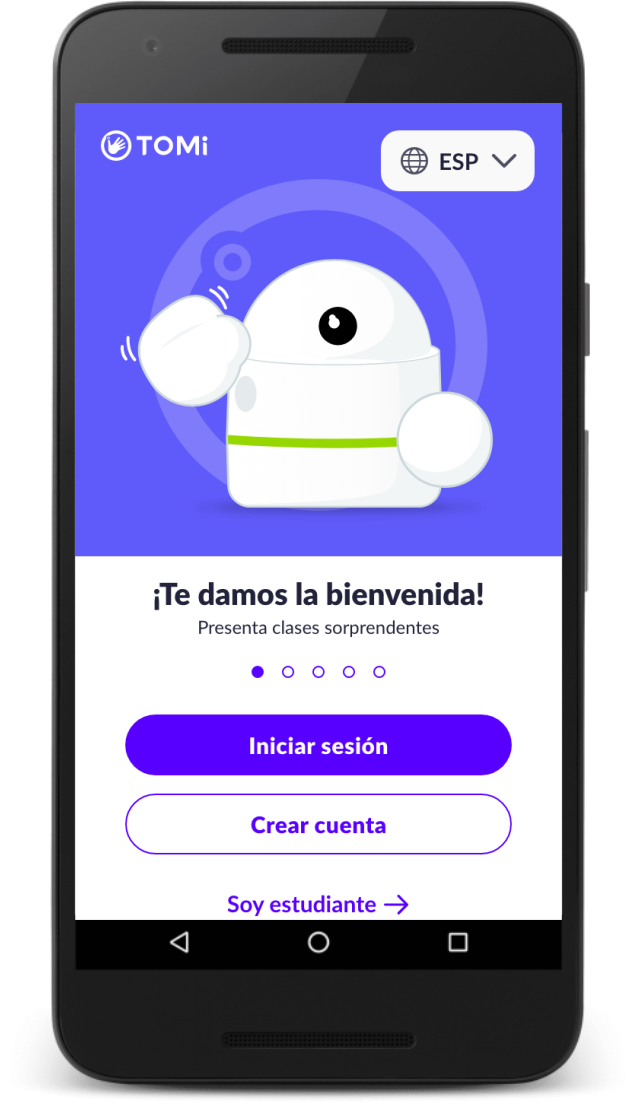Follow the Soy estudiante link
Screen dimensions: 635x1102
coord(318,904)
